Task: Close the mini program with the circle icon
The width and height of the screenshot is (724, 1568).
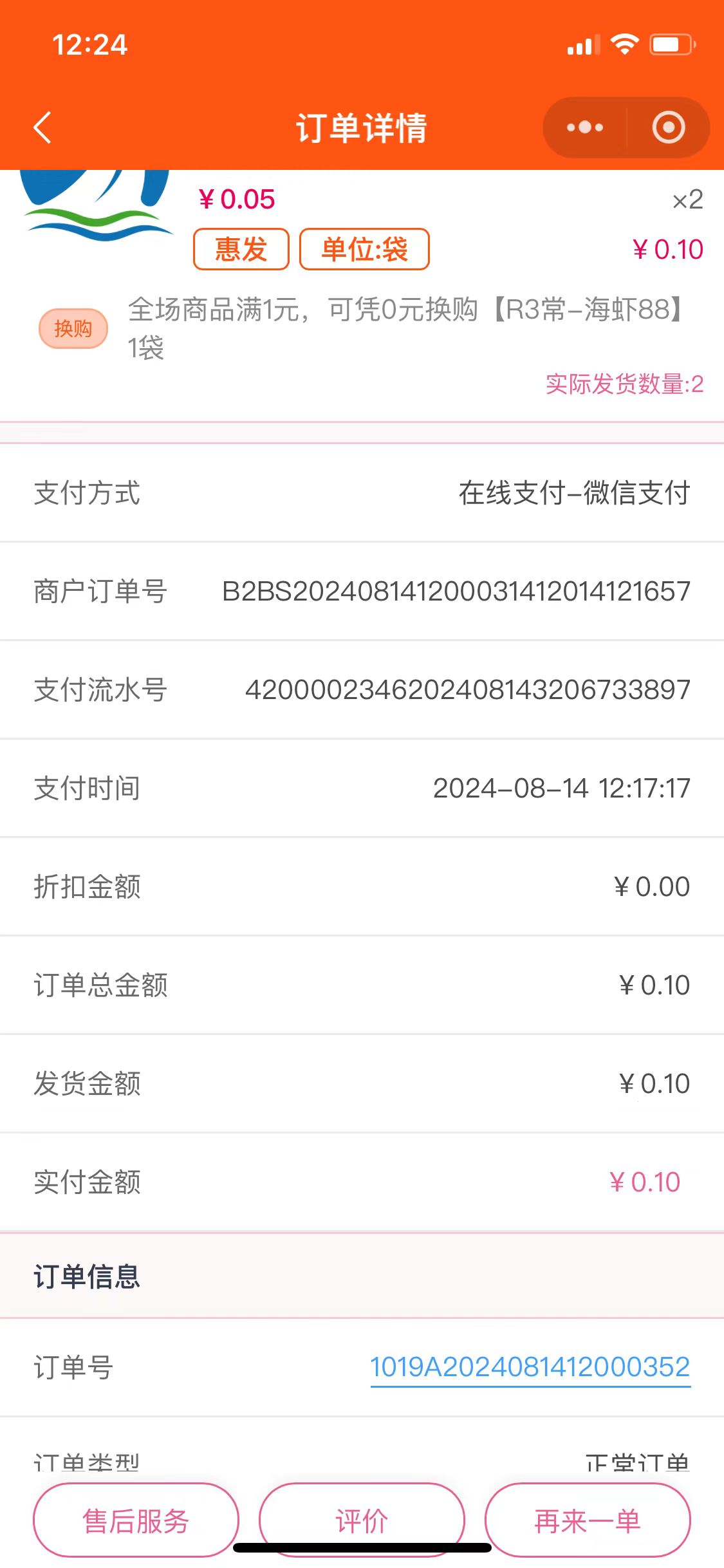Action: (668, 127)
